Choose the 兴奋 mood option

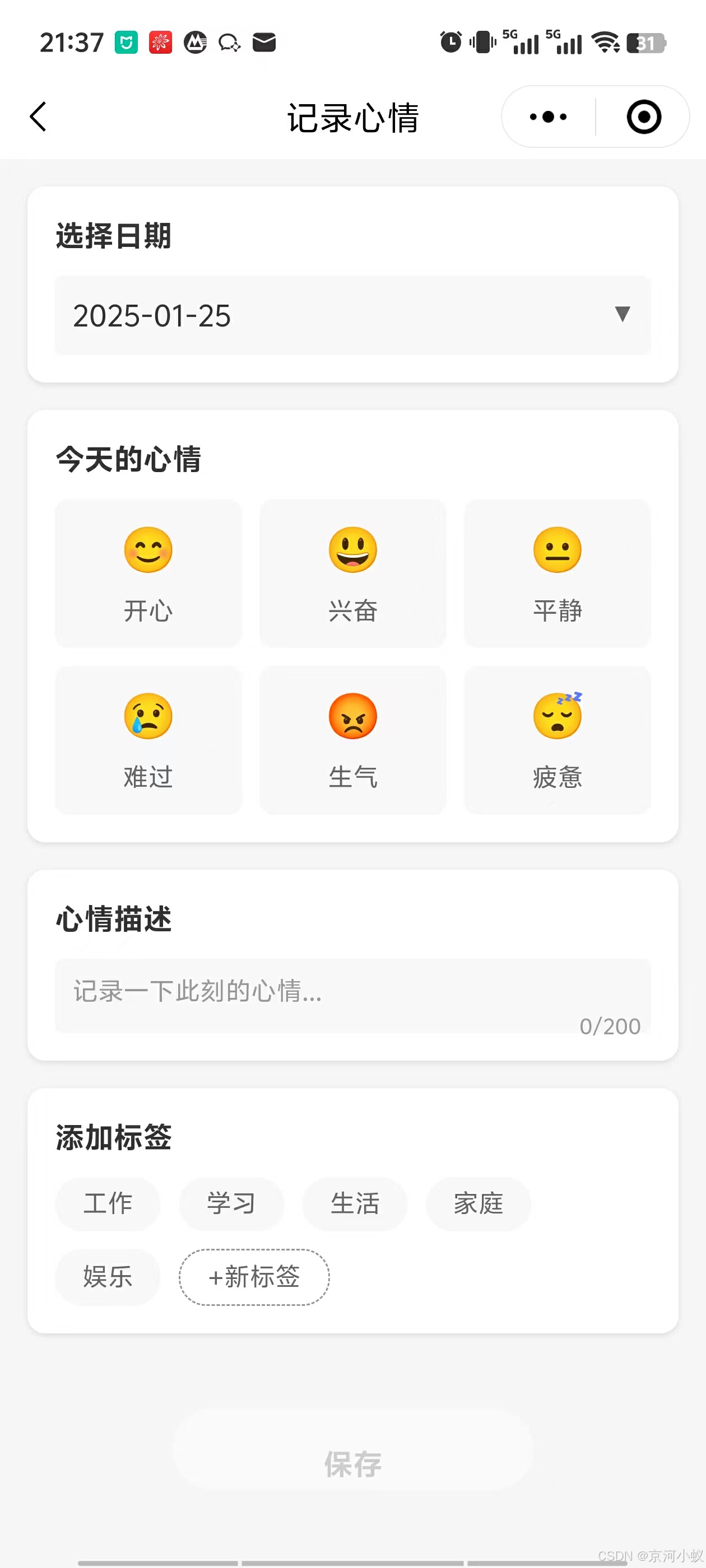point(352,573)
